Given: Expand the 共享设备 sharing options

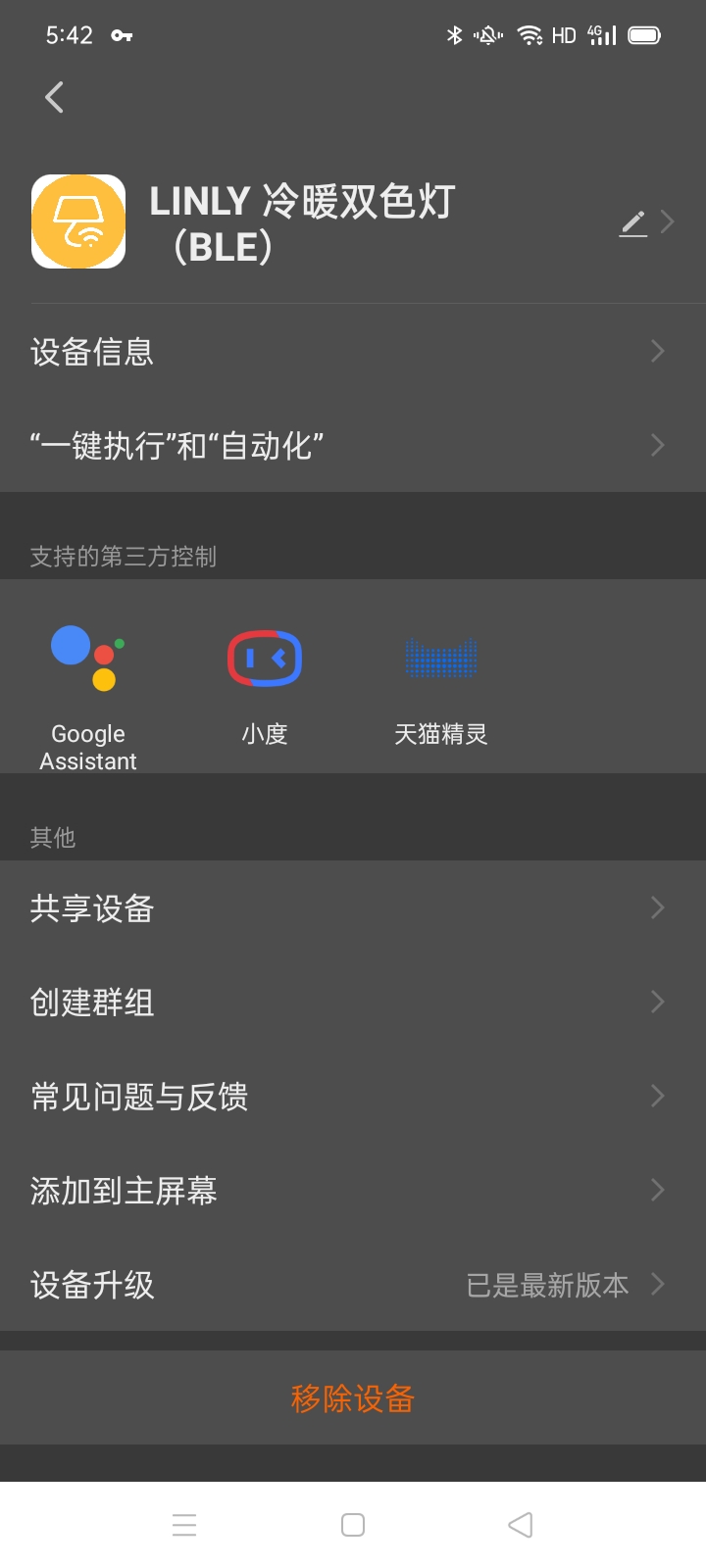Looking at the screenshot, I should (353, 908).
